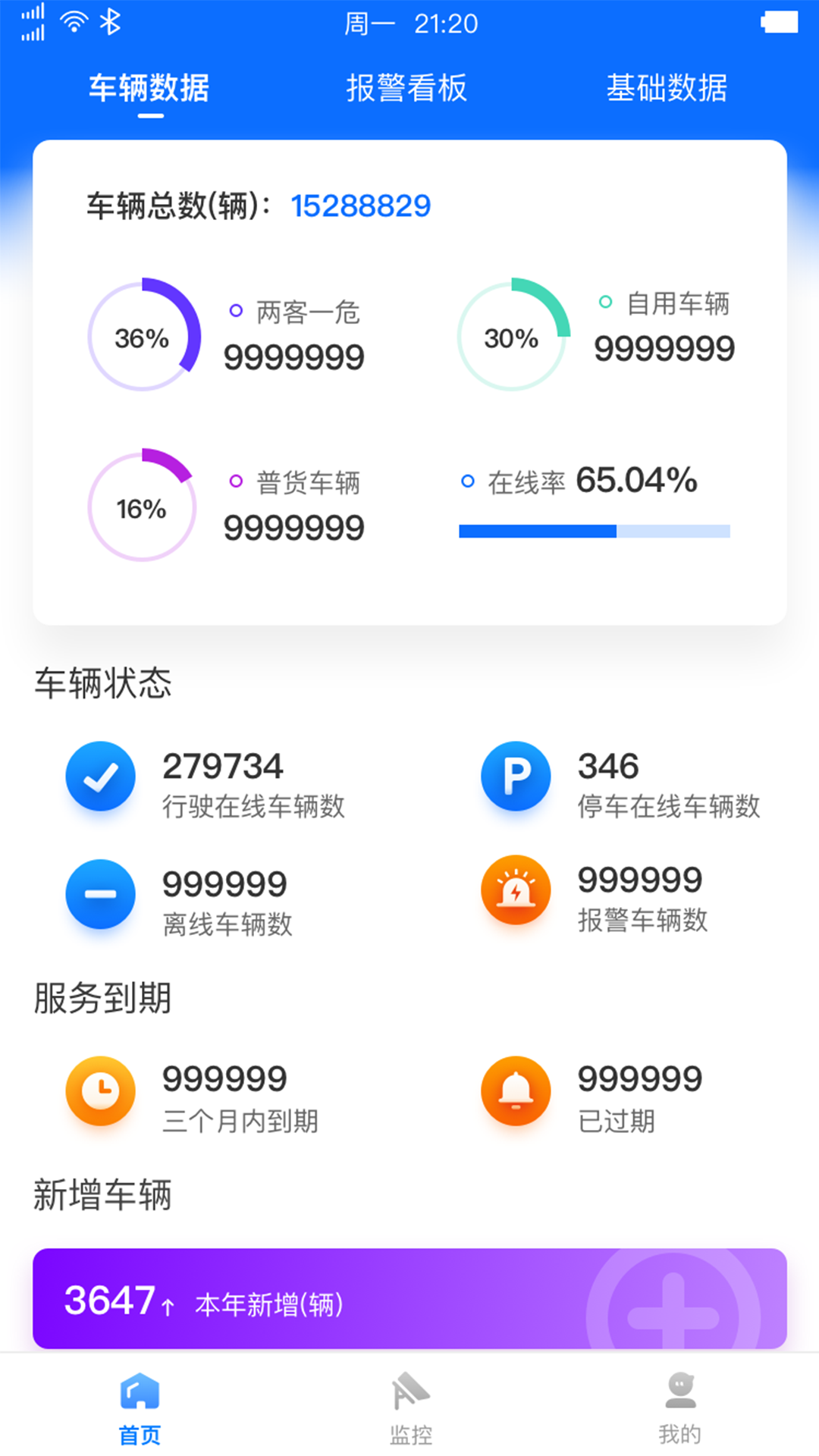Screen dimensions: 819x1456
Task: Select the bell icon for 已过期
Action: click(515, 1092)
